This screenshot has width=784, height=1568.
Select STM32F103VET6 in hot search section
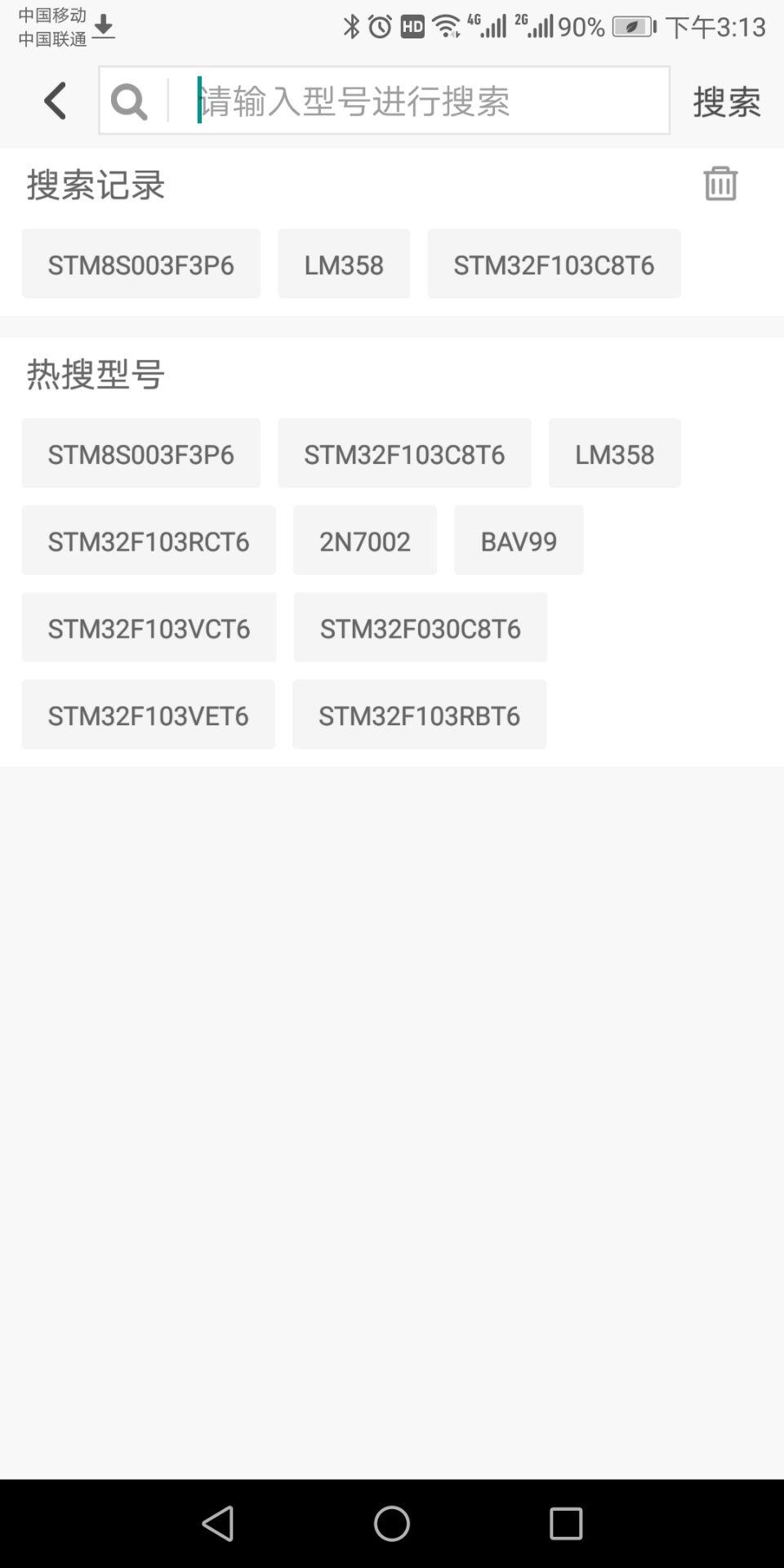(148, 714)
